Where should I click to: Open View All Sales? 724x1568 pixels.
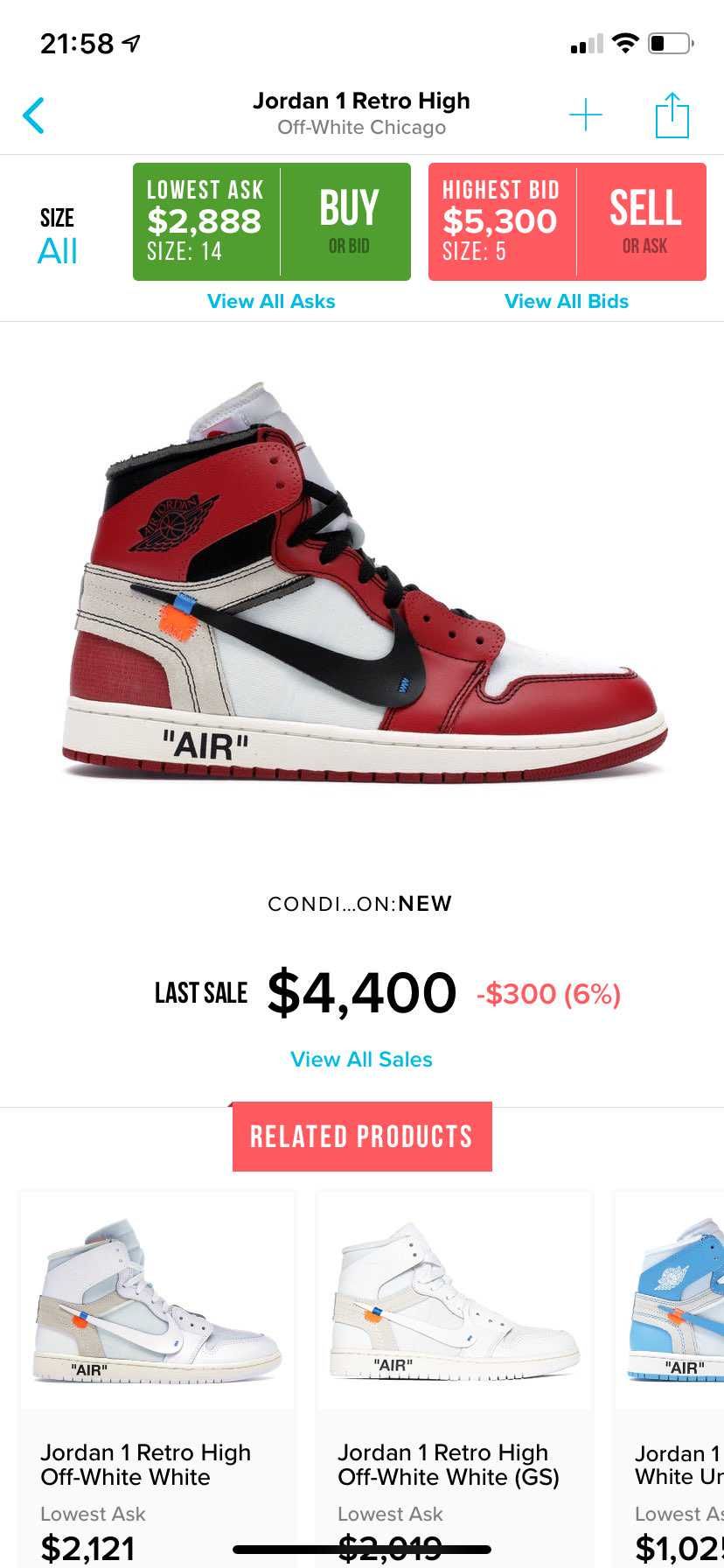(361, 1059)
